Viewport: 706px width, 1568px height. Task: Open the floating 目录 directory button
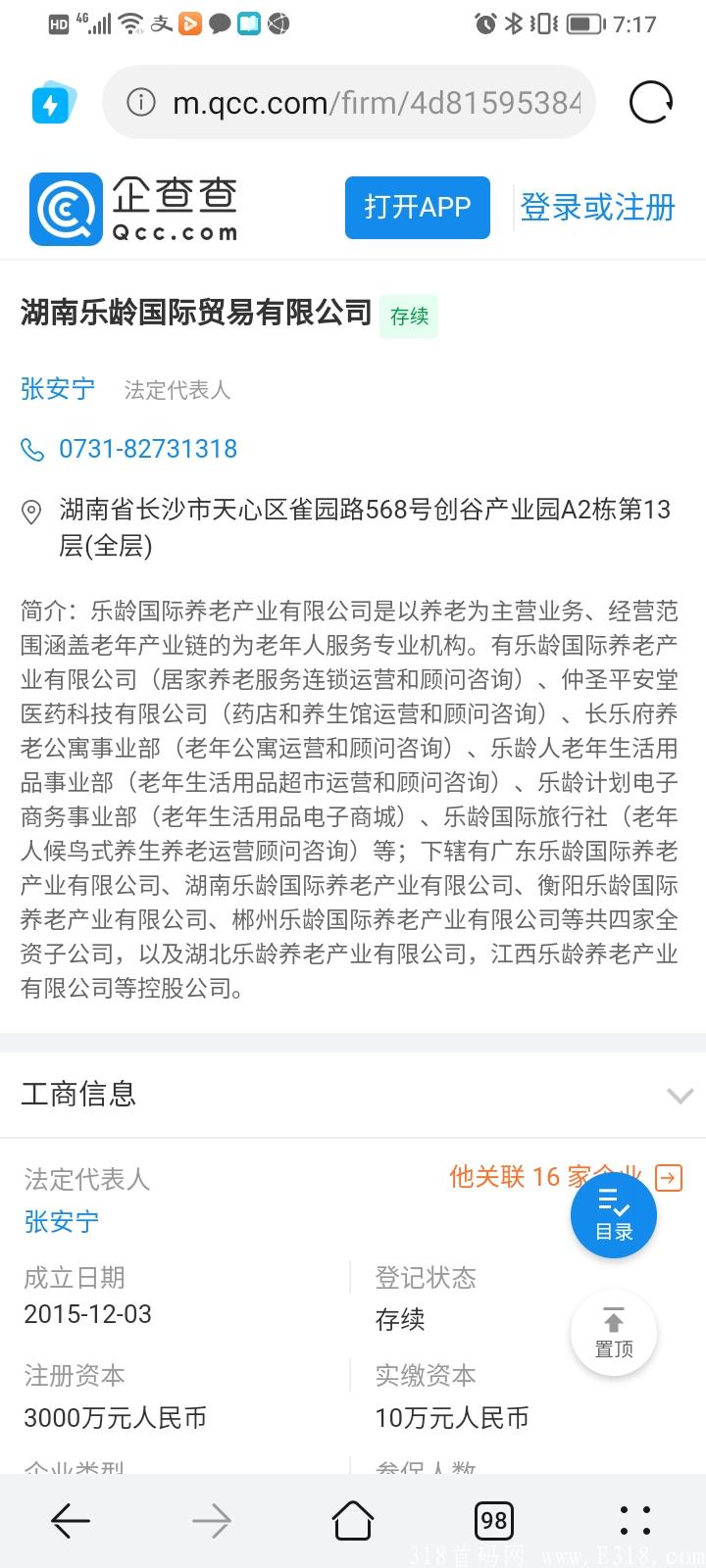point(613,1215)
